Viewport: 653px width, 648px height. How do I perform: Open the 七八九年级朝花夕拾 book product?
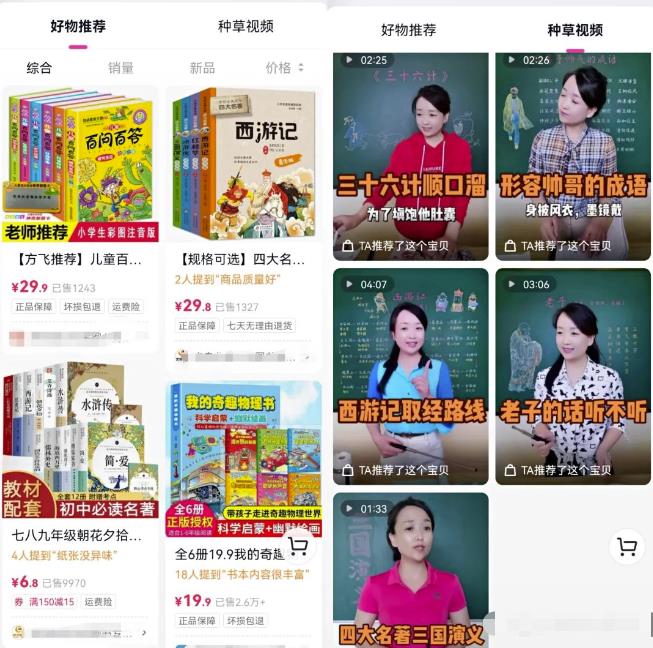pos(81,450)
